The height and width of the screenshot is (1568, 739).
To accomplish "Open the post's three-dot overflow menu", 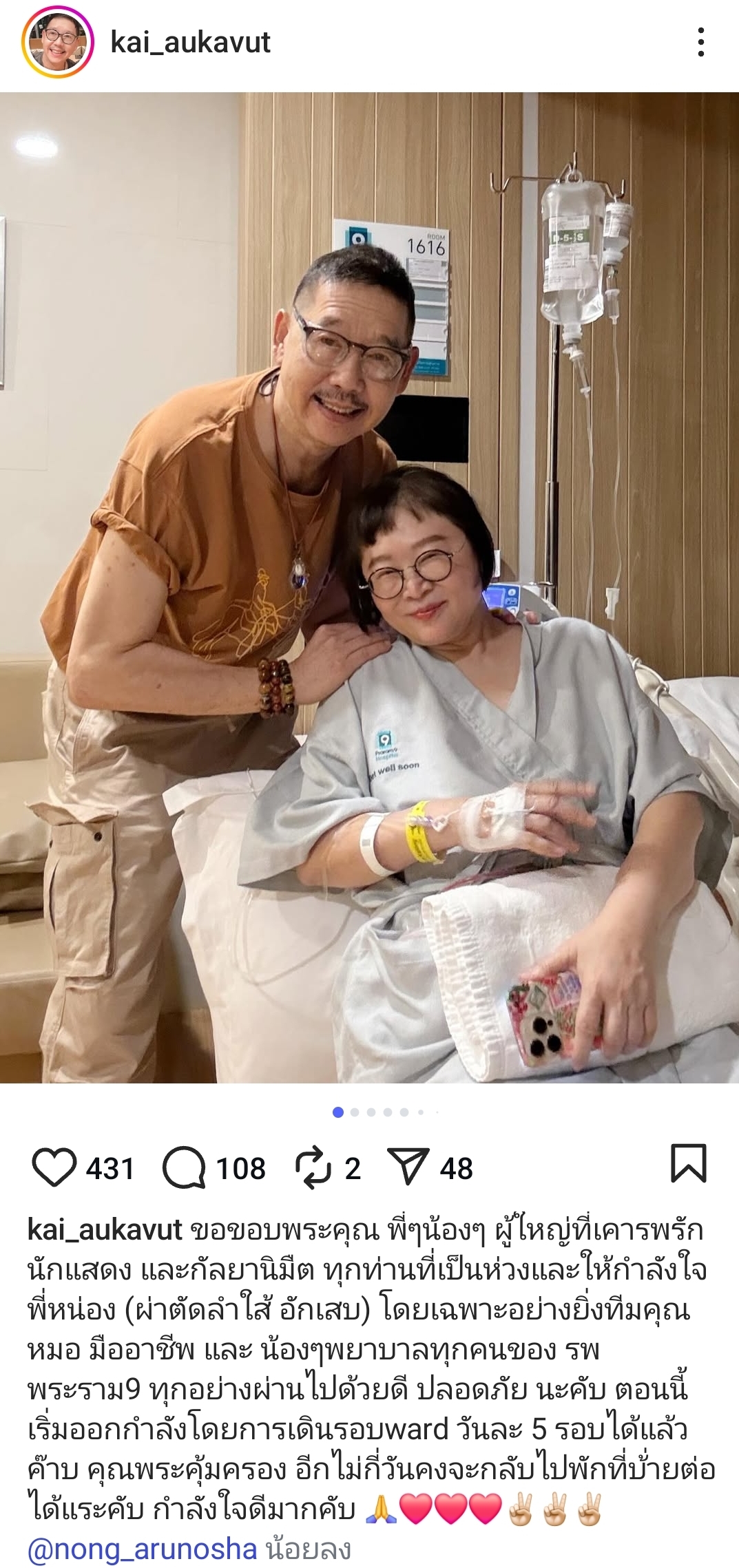I will coord(700,43).
